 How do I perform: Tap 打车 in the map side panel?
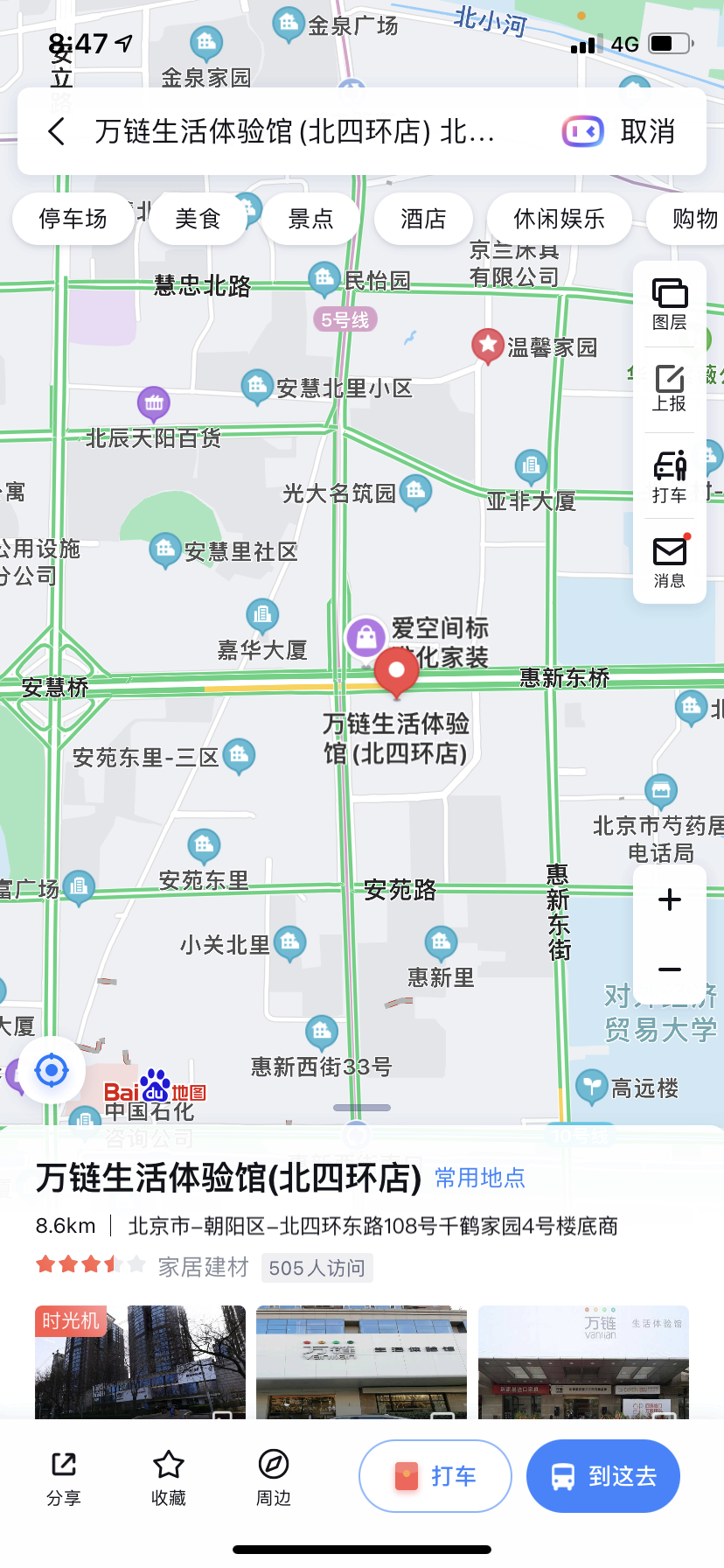coord(670,475)
